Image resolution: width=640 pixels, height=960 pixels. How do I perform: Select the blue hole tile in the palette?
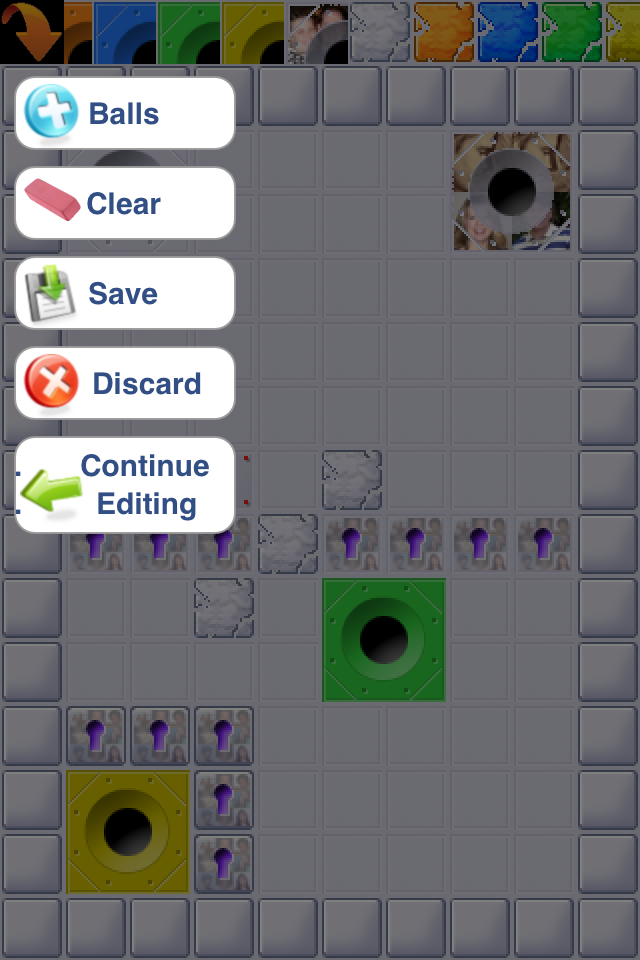pos(125,30)
